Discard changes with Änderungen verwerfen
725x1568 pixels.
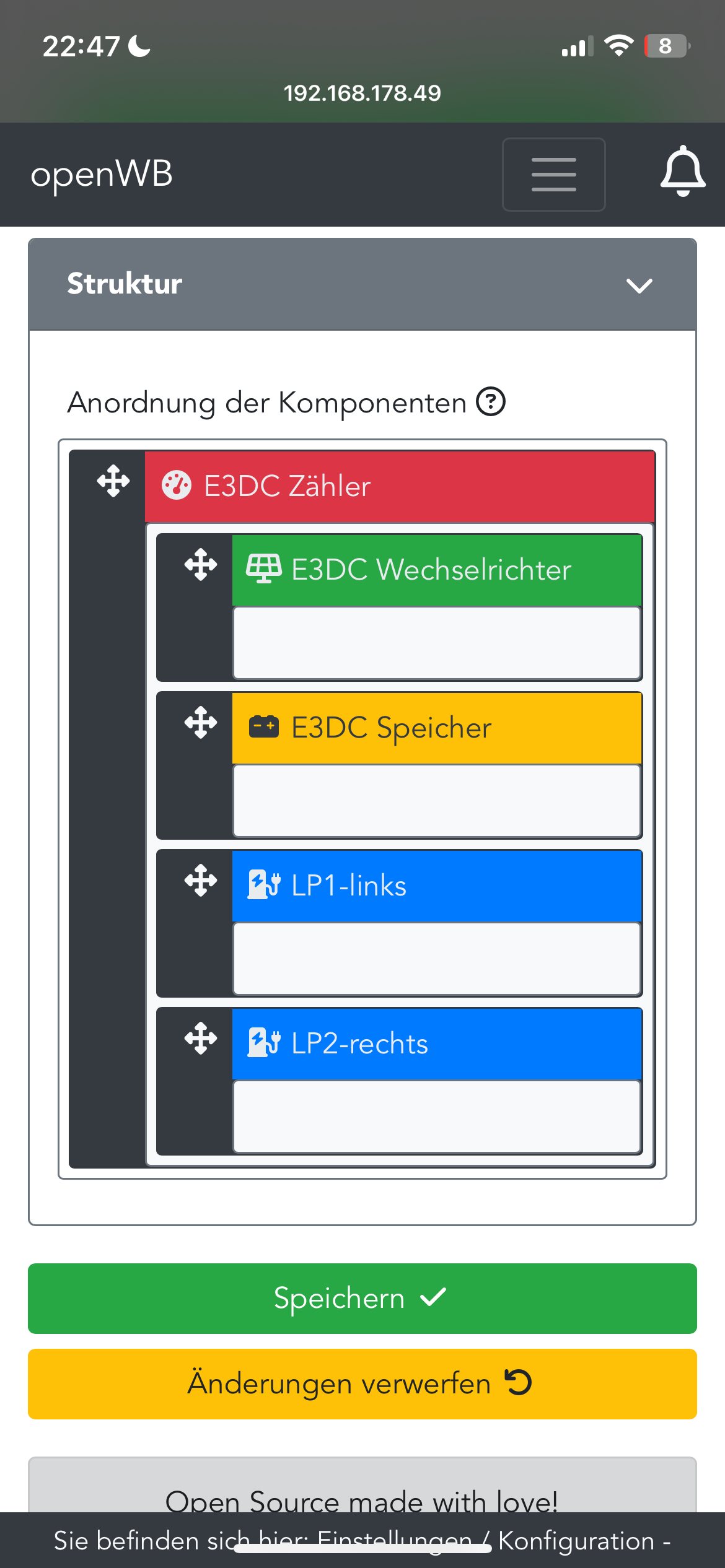click(x=362, y=1383)
